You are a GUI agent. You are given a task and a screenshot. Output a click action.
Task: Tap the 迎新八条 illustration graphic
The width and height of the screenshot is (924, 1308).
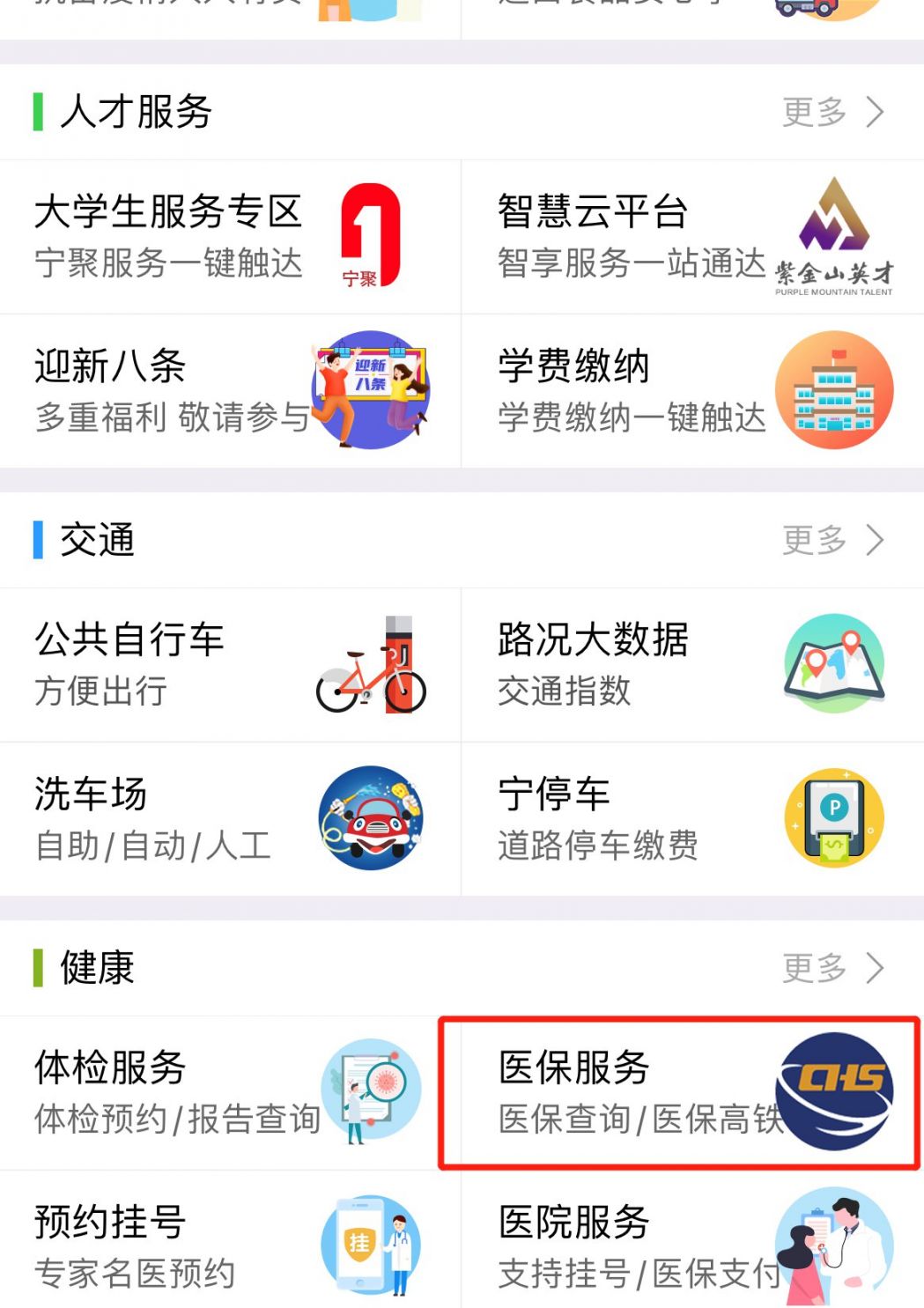click(x=371, y=388)
